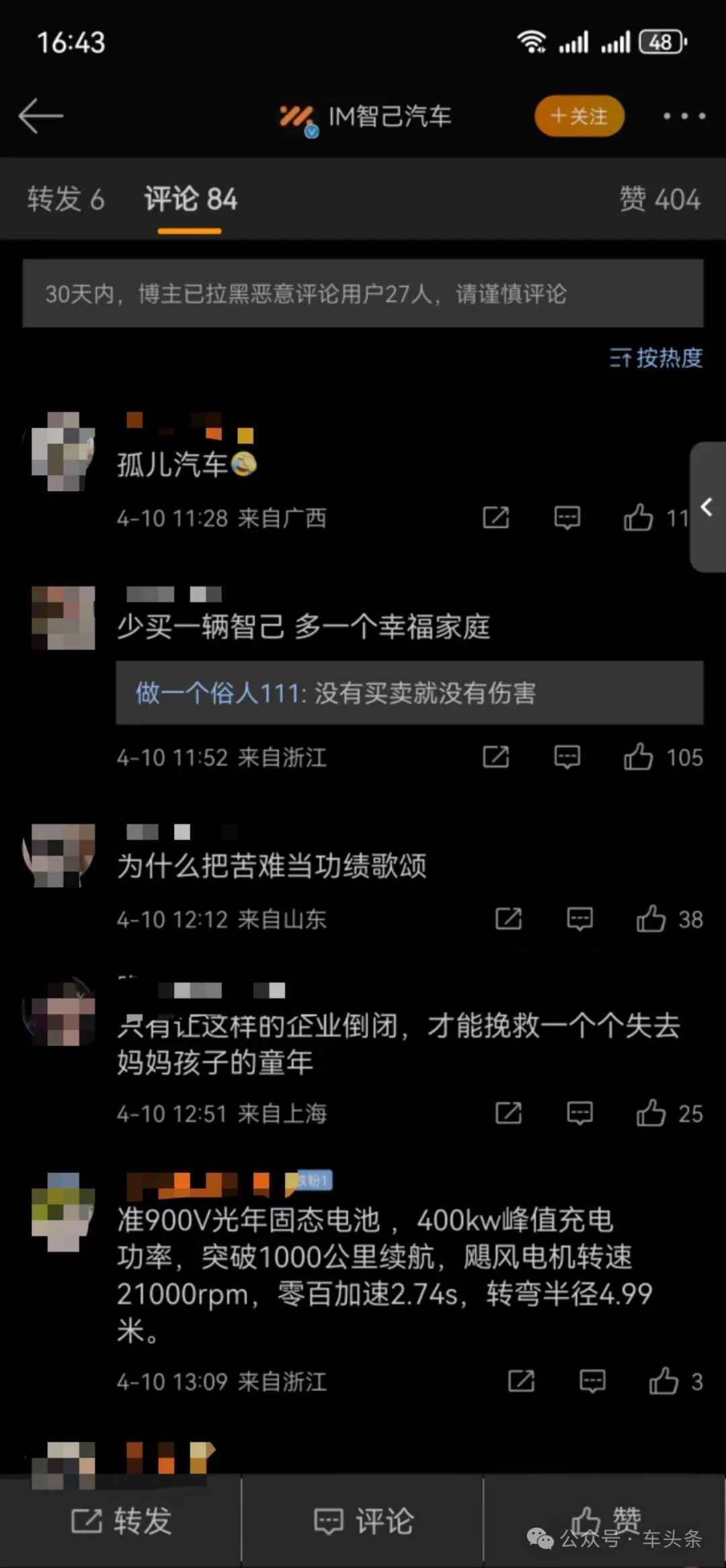The image size is (726, 1568).
Task: Repost the comment 少买一辆智己 多一个幸福家庭
Action: (x=496, y=757)
